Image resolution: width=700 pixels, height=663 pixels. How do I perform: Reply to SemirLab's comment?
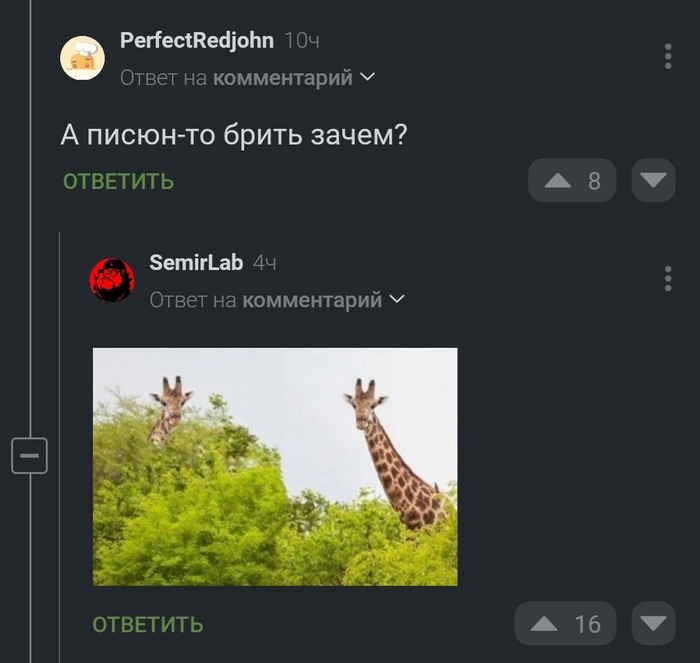(x=148, y=625)
